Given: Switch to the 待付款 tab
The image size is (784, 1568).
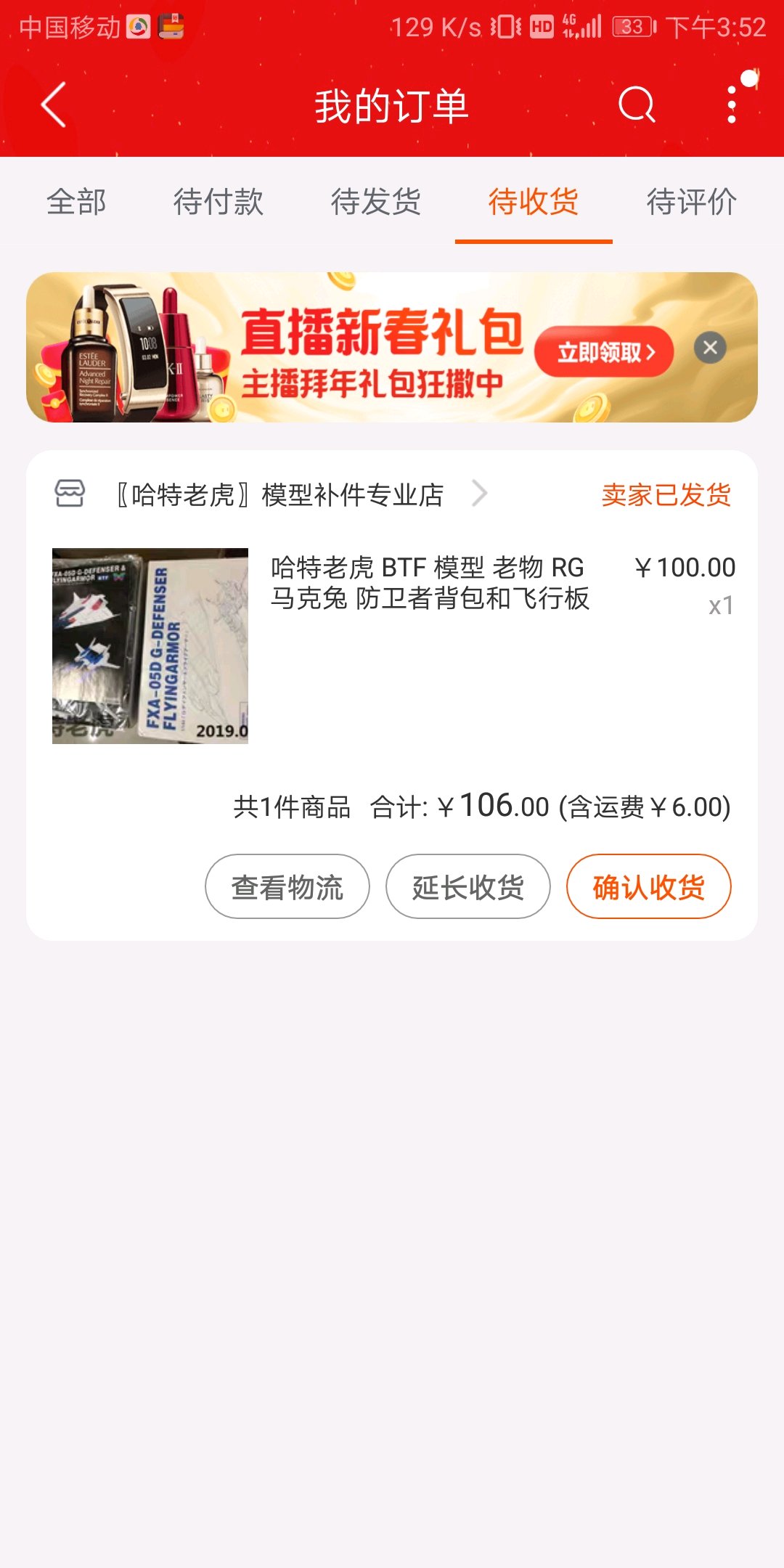Looking at the screenshot, I should [218, 202].
